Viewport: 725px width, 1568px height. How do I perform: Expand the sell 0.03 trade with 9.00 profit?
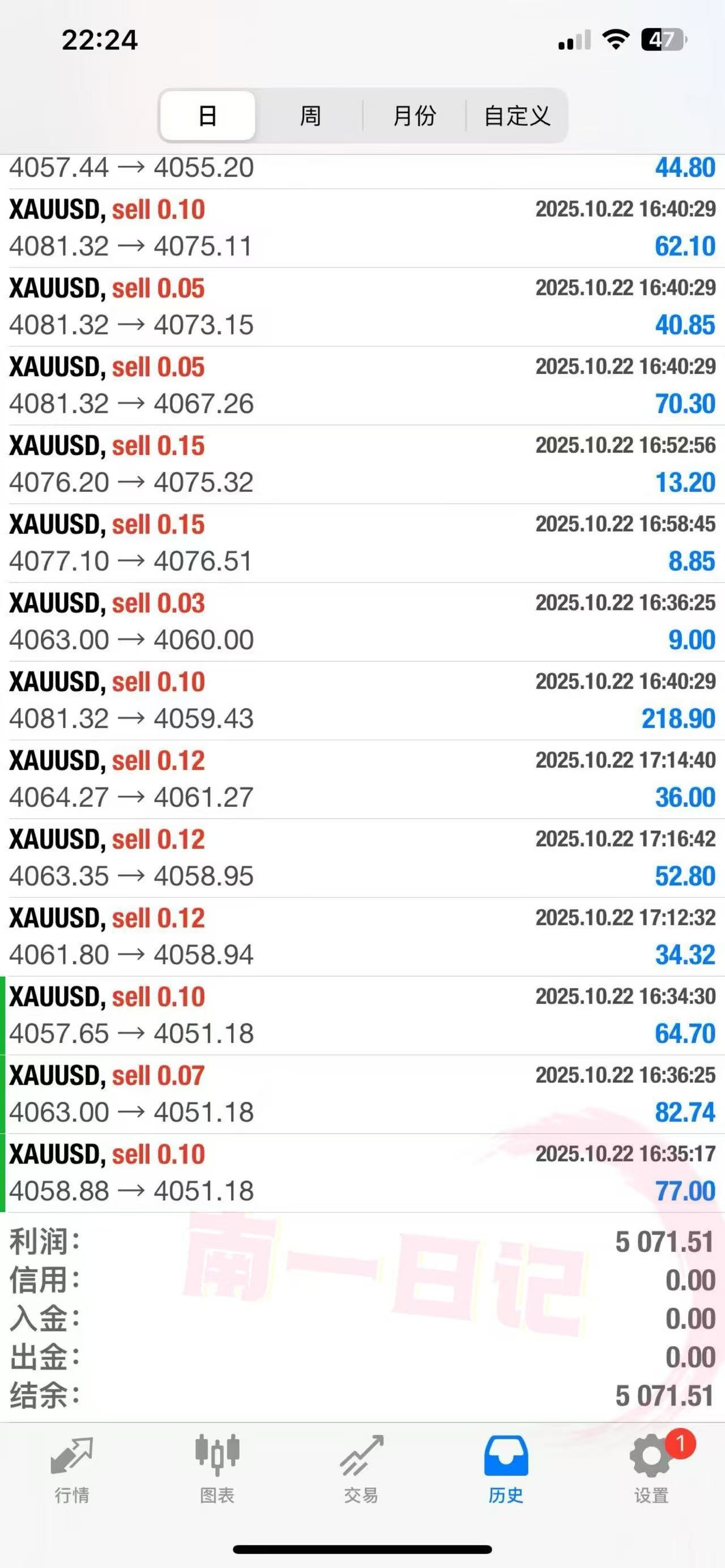[362, 621]
